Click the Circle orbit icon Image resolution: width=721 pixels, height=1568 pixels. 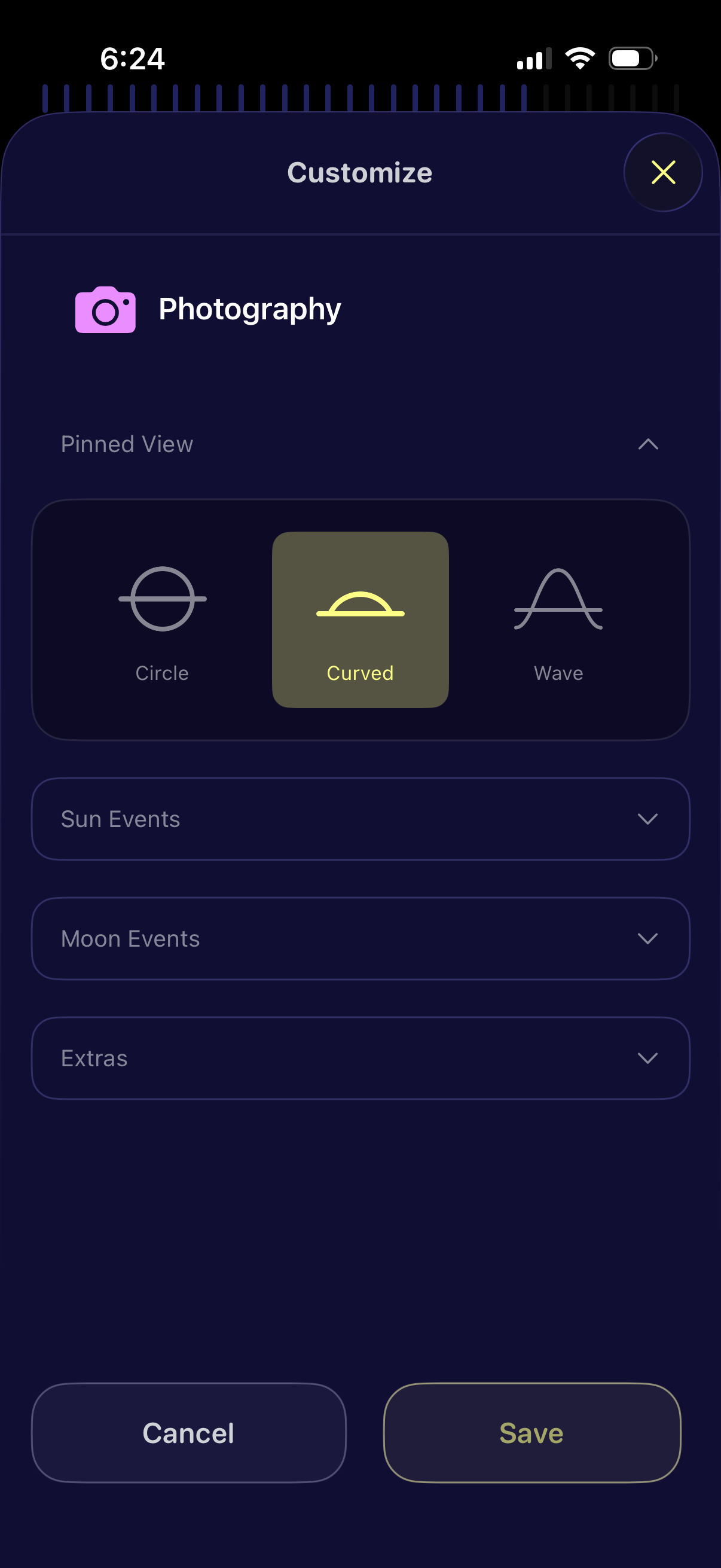click(x=162, y=600)
